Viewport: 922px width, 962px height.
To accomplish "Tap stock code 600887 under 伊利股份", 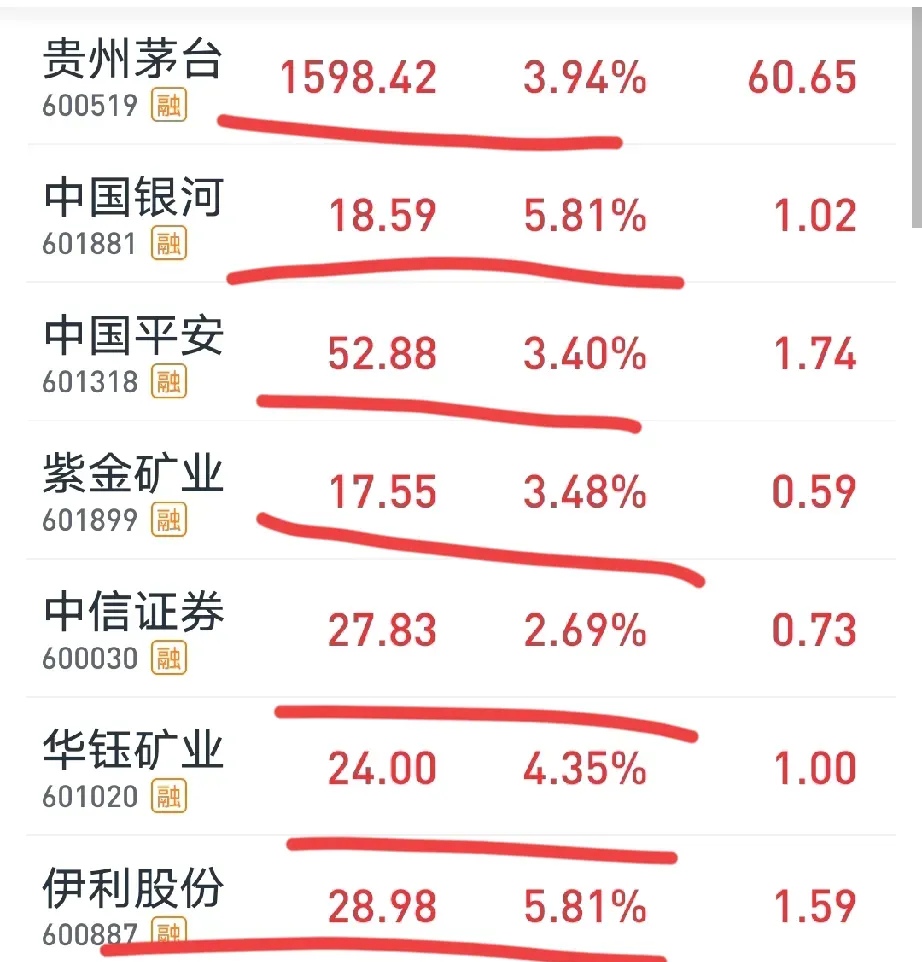I will (x=87, y=931).
